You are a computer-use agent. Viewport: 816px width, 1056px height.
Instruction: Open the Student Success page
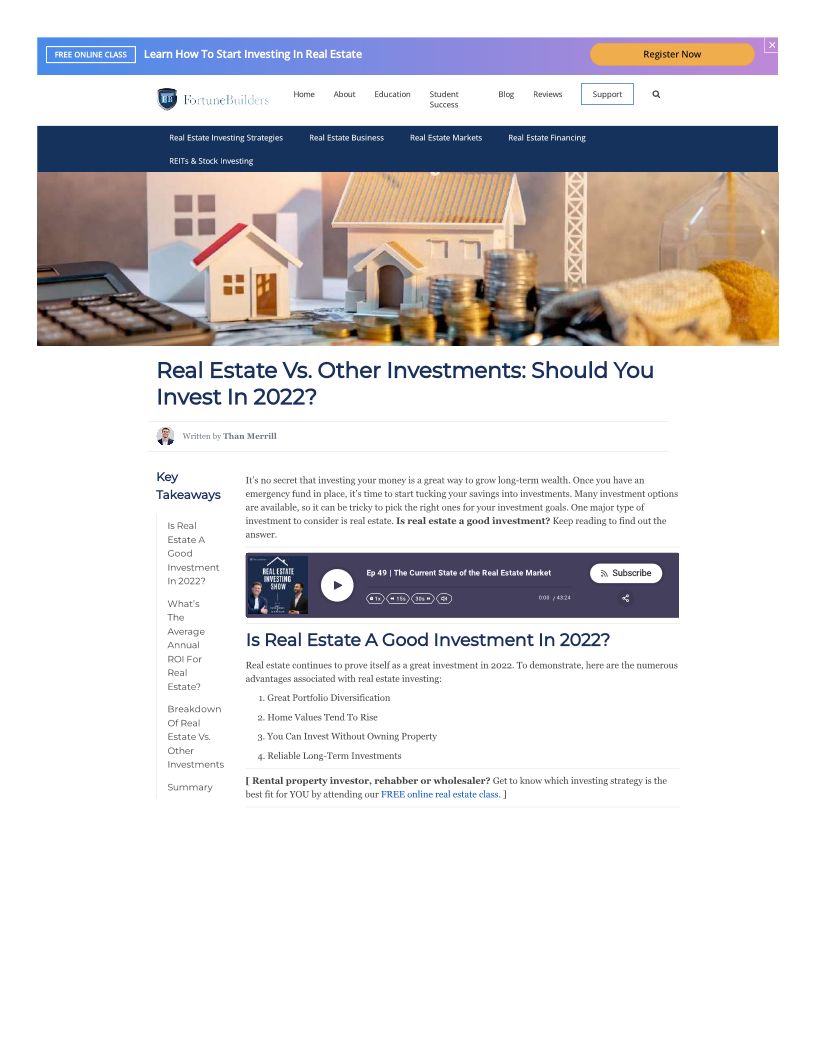[x=444, y=99]
